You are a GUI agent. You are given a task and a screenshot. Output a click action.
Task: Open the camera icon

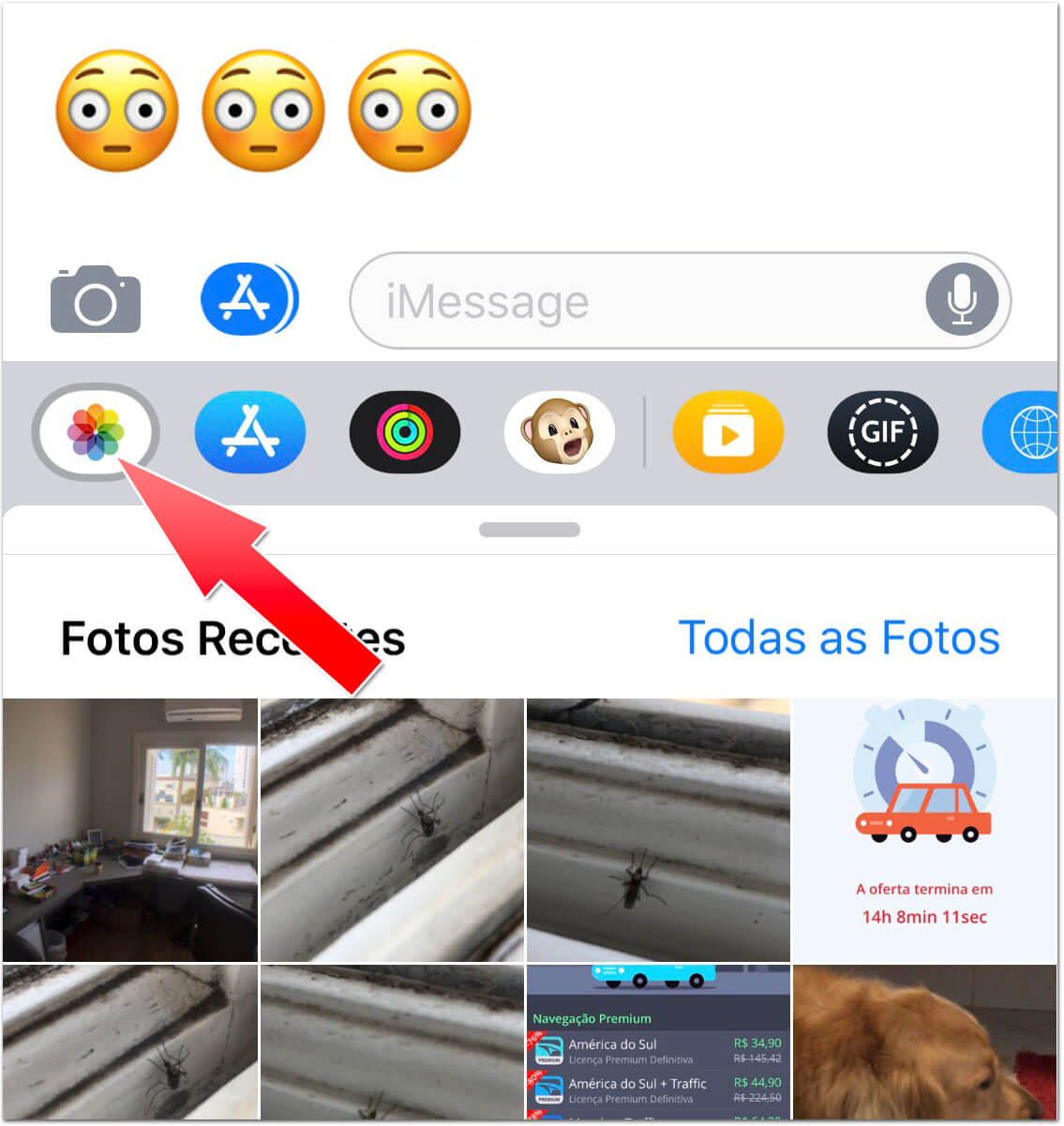click(95, 300)
